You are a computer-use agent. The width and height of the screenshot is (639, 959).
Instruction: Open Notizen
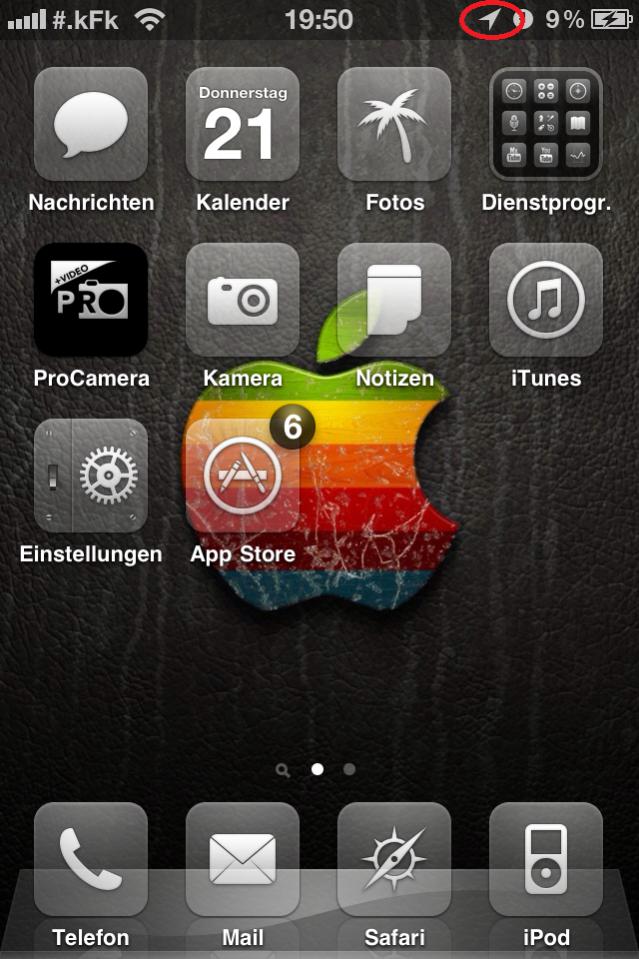pyautogui.click(x=395, y=300)
